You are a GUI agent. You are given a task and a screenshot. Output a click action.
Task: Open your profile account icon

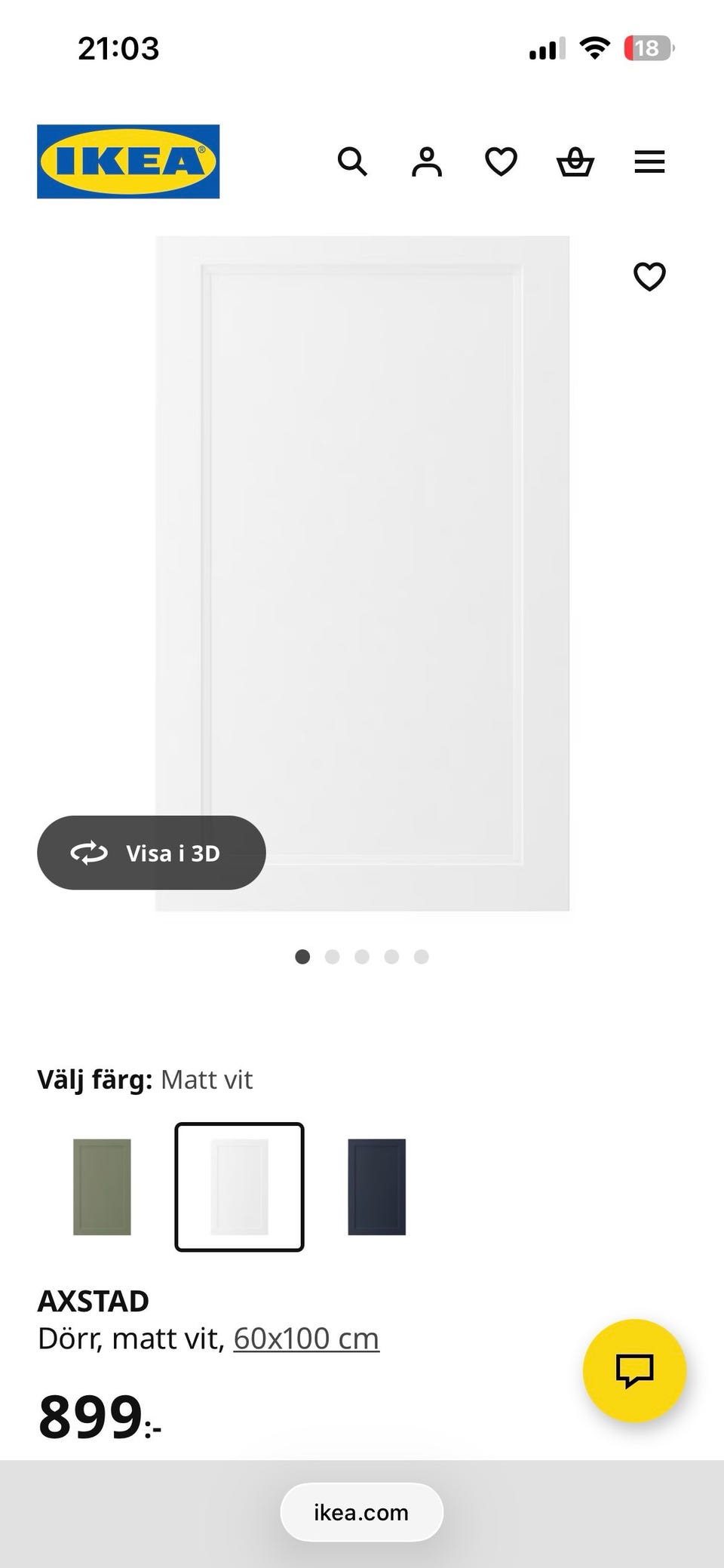coord(426,161)
